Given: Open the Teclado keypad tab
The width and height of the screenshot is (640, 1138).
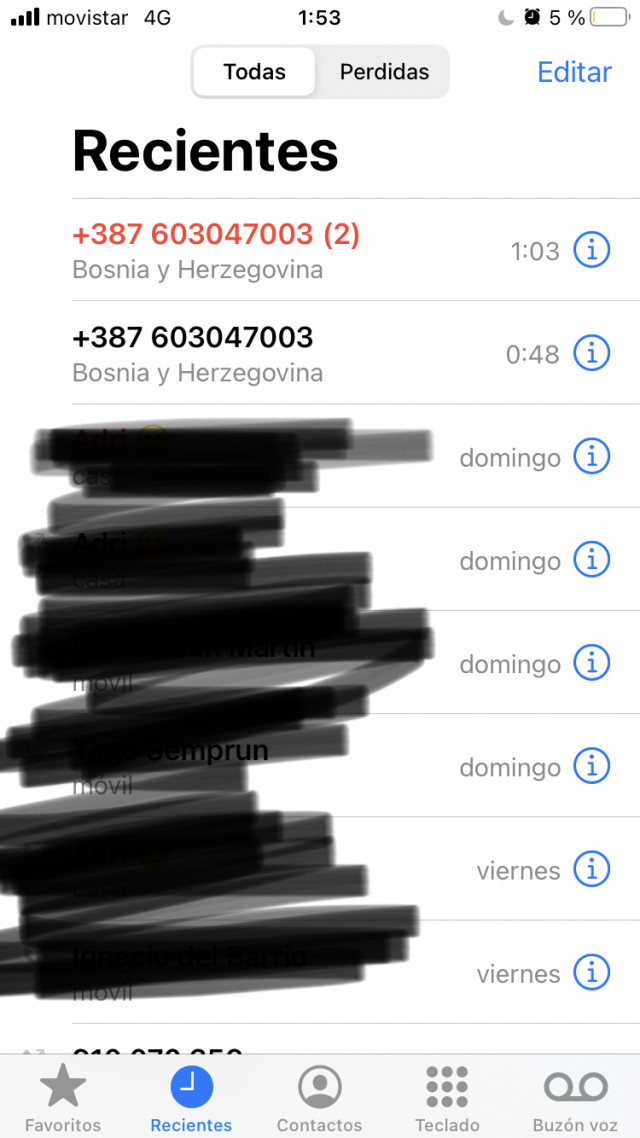Looking at the screenshot, I should pyautogui.click(x=447, y=1097).
